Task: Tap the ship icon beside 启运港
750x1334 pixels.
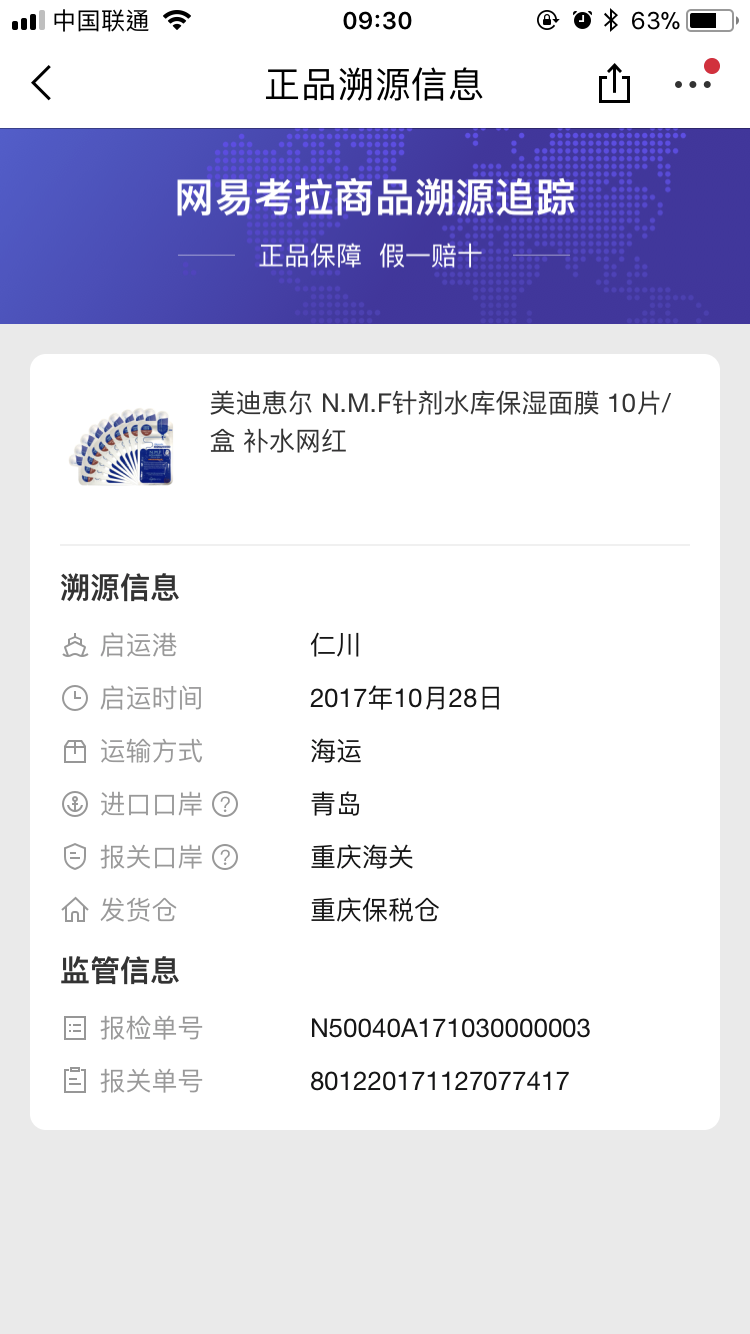Action: pos(75,646)
